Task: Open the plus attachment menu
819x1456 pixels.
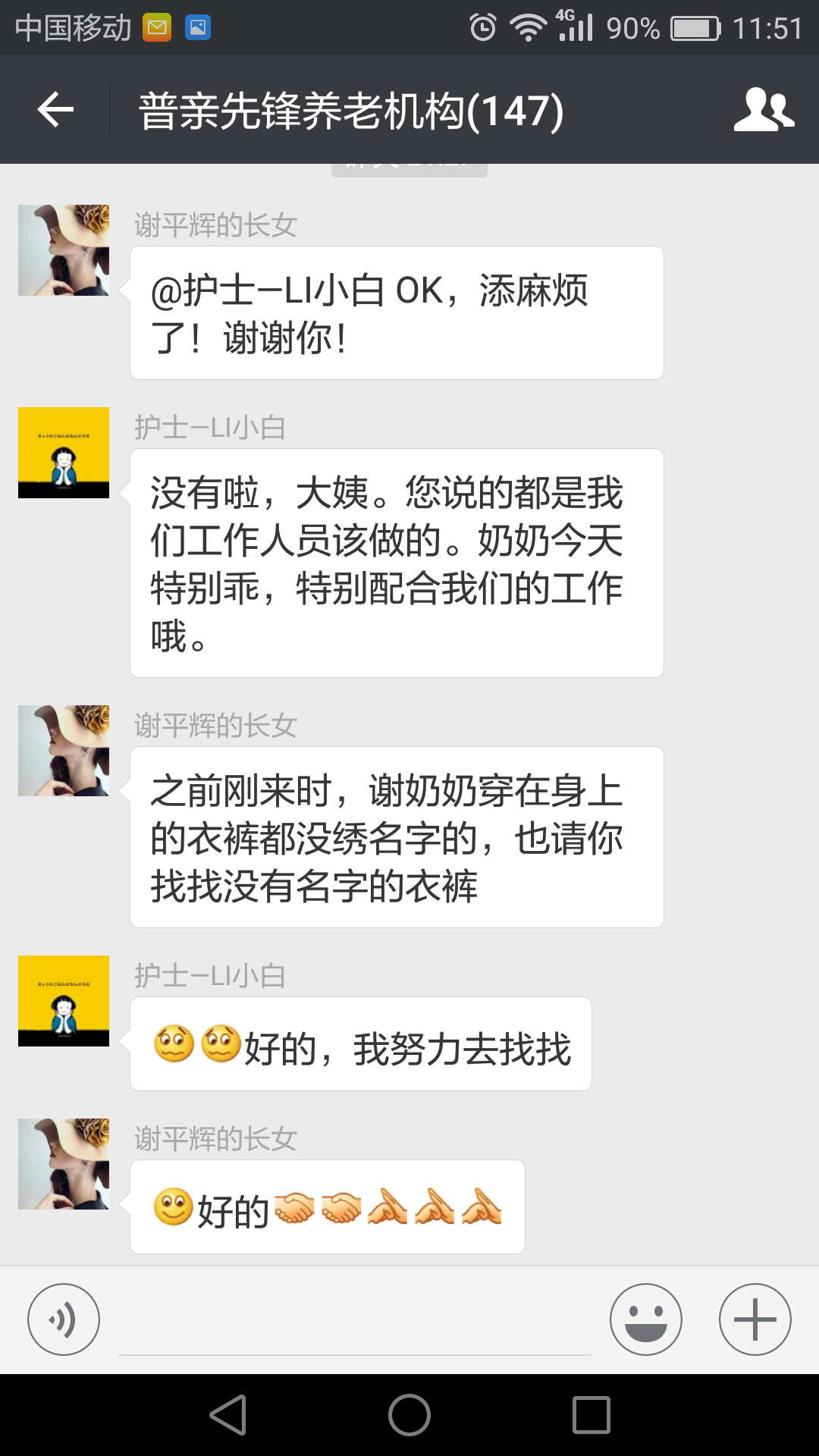Action: pyautogui.click(x=755, y=1319)
